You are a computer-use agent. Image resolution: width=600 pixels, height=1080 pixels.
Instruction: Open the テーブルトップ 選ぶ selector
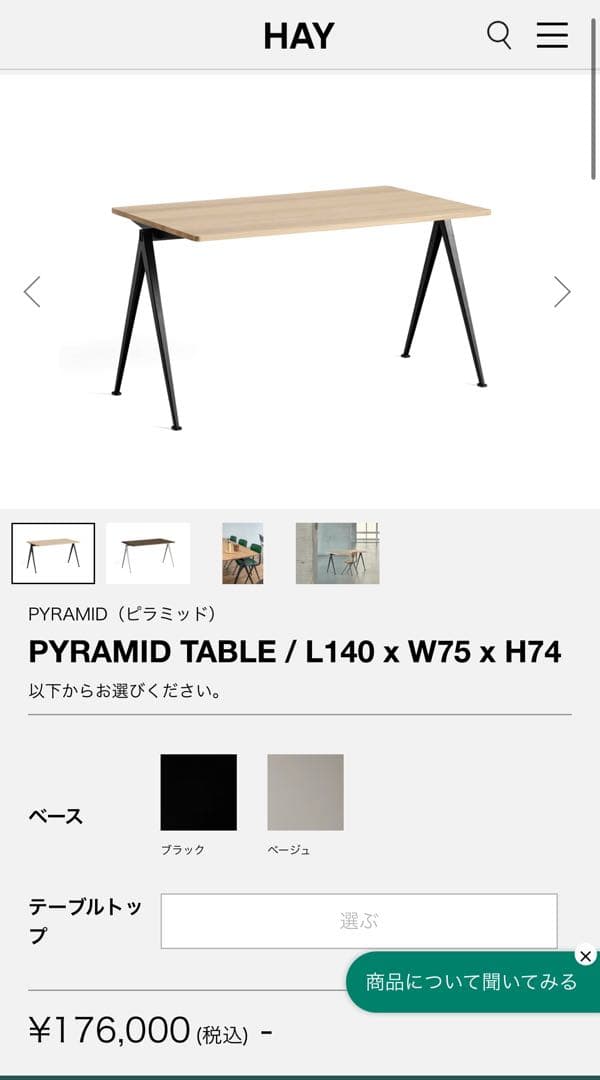click(359, 921)
